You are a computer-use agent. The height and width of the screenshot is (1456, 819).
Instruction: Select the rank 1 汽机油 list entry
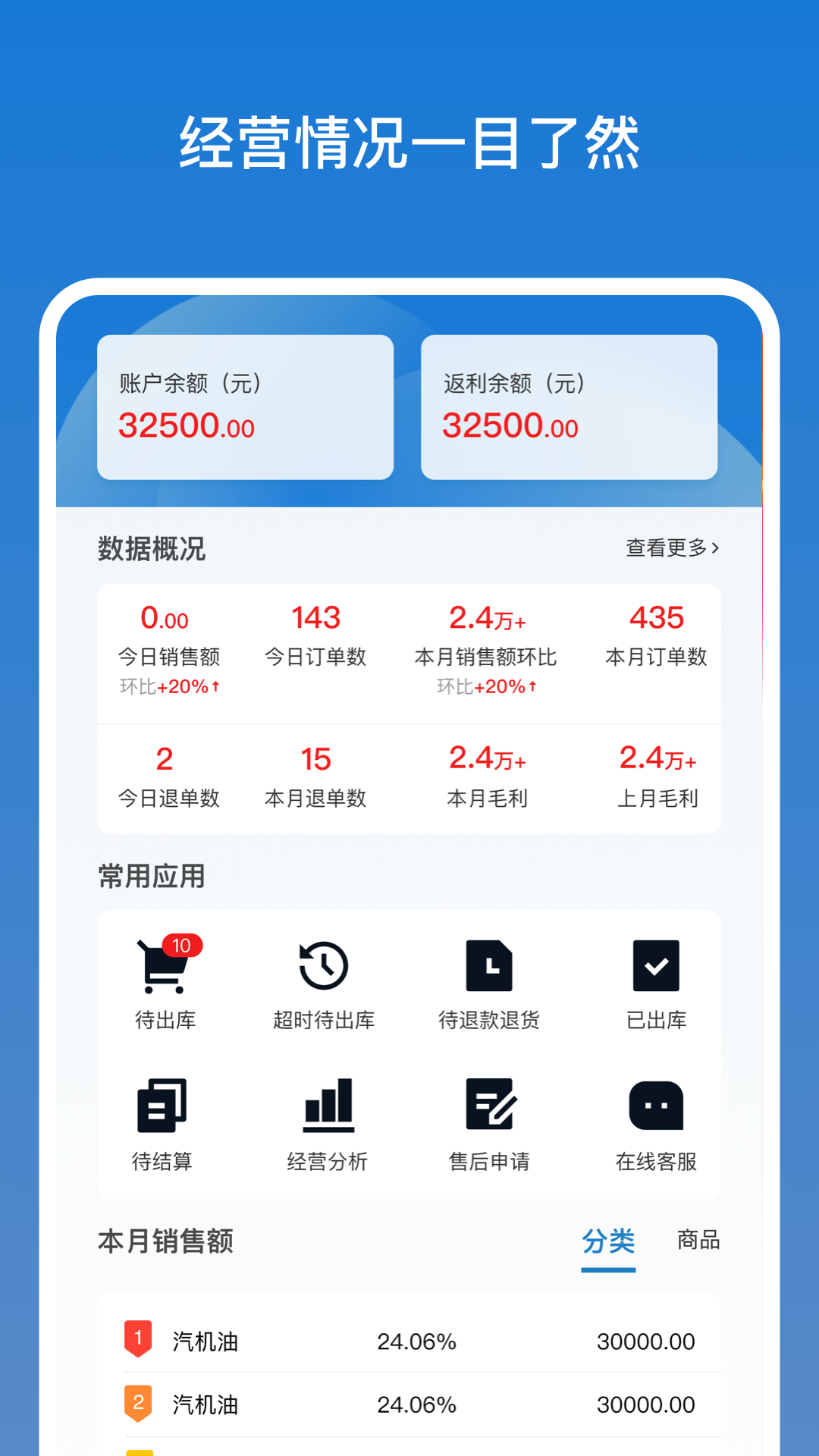[409, 1341]
